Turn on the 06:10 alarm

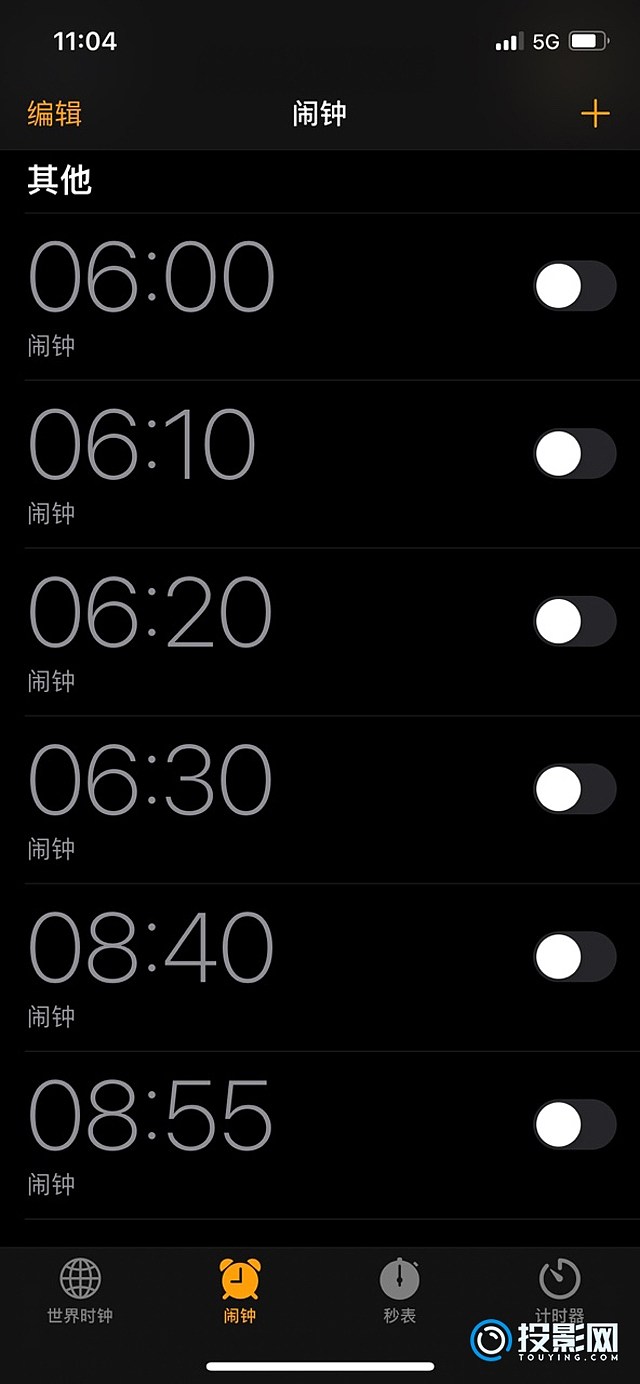pyautogui.click(x=574, y=454)
